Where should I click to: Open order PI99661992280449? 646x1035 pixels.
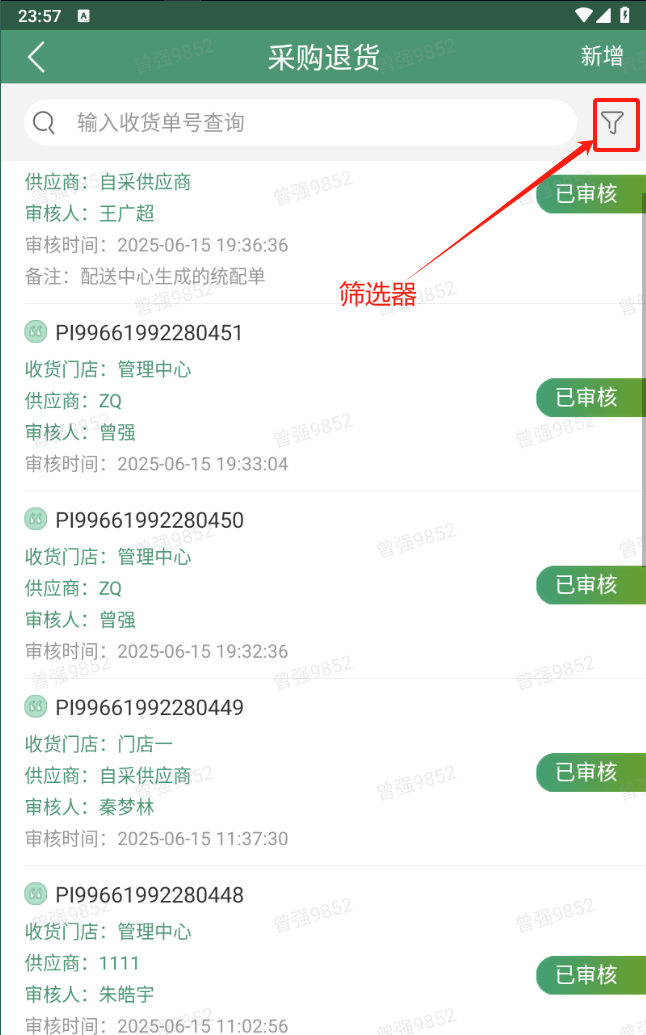(323, 772)
